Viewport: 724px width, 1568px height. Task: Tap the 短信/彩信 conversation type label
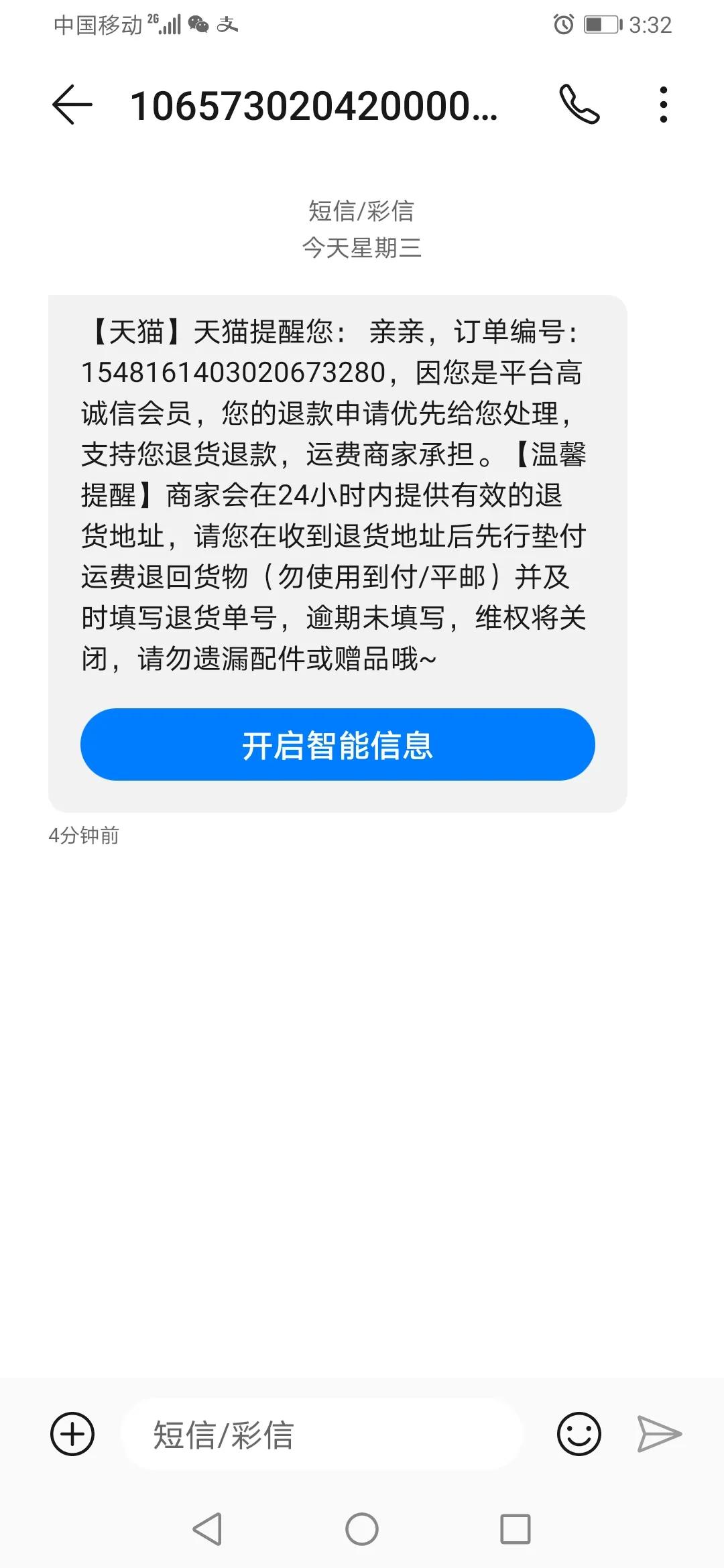point(362,212)
